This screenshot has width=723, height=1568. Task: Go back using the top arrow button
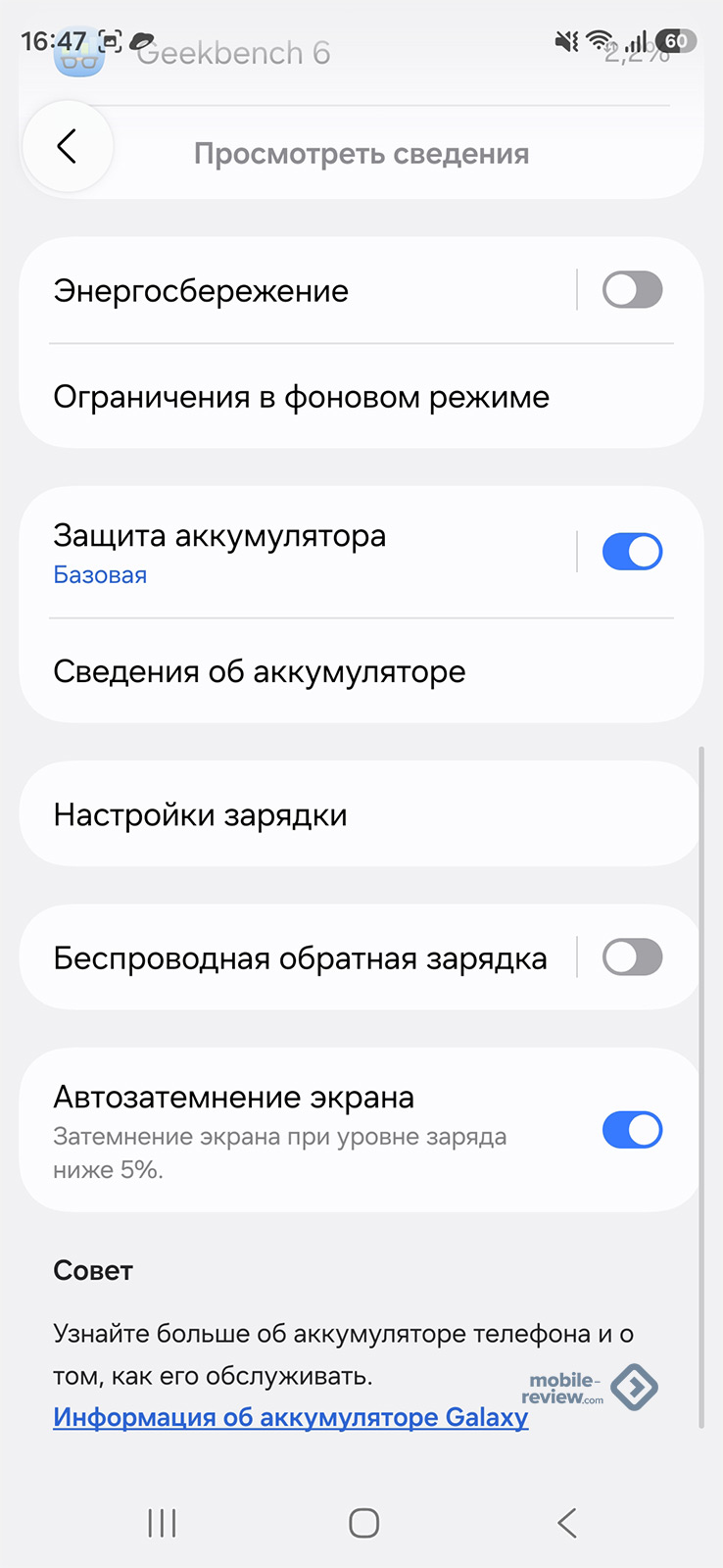[x=67, y=147]
